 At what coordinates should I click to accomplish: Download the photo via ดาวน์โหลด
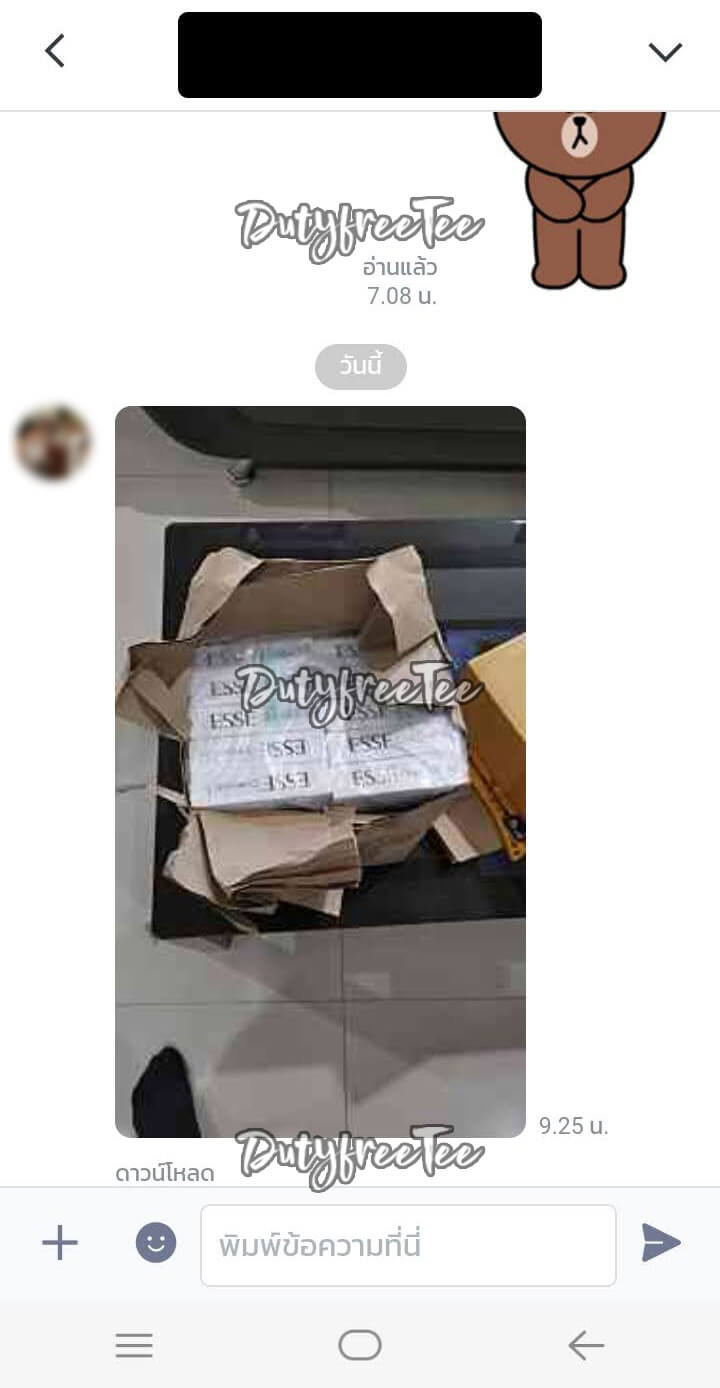pos(165,1174)
